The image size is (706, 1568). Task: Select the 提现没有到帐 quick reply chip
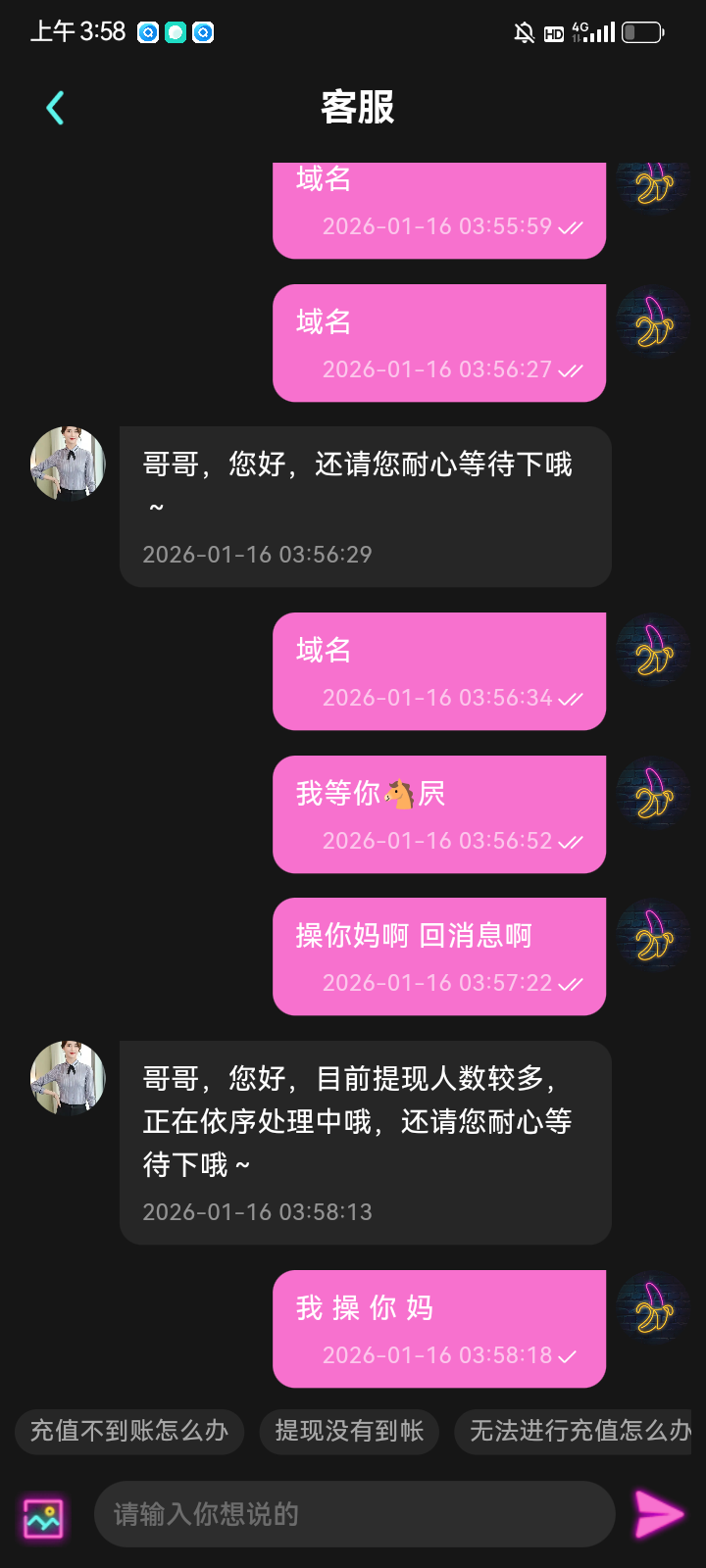(349, 1432)
